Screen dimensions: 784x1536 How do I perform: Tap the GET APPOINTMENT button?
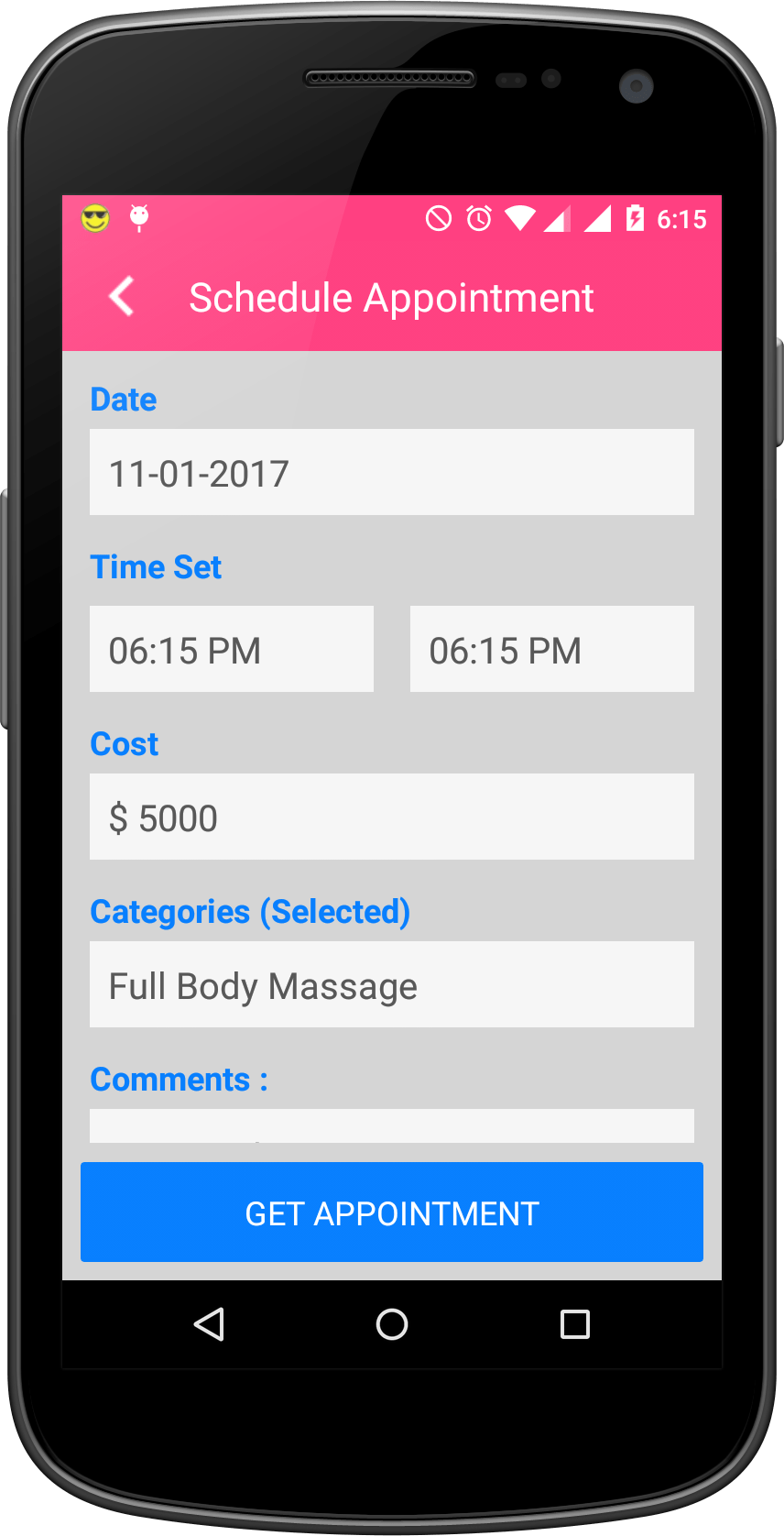(x=392, y=1212)
